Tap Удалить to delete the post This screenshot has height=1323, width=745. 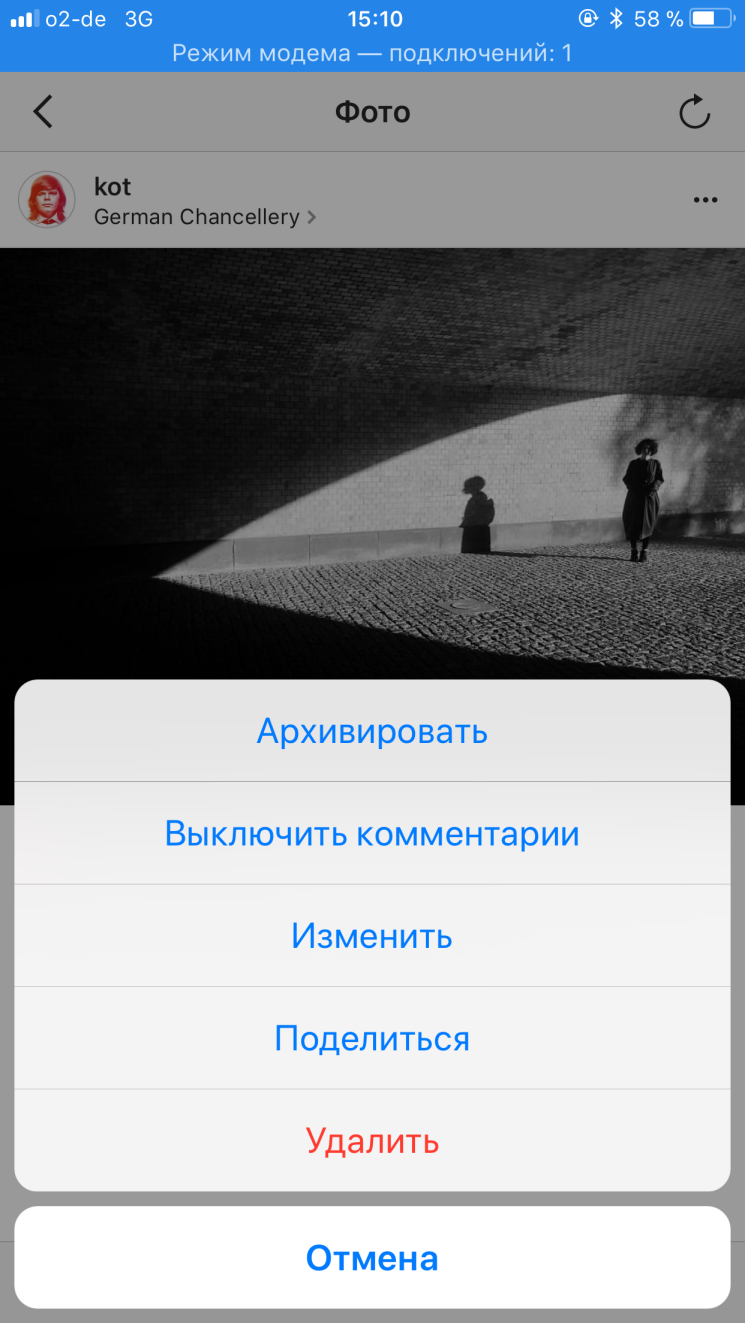click(x=372, y=1141)
